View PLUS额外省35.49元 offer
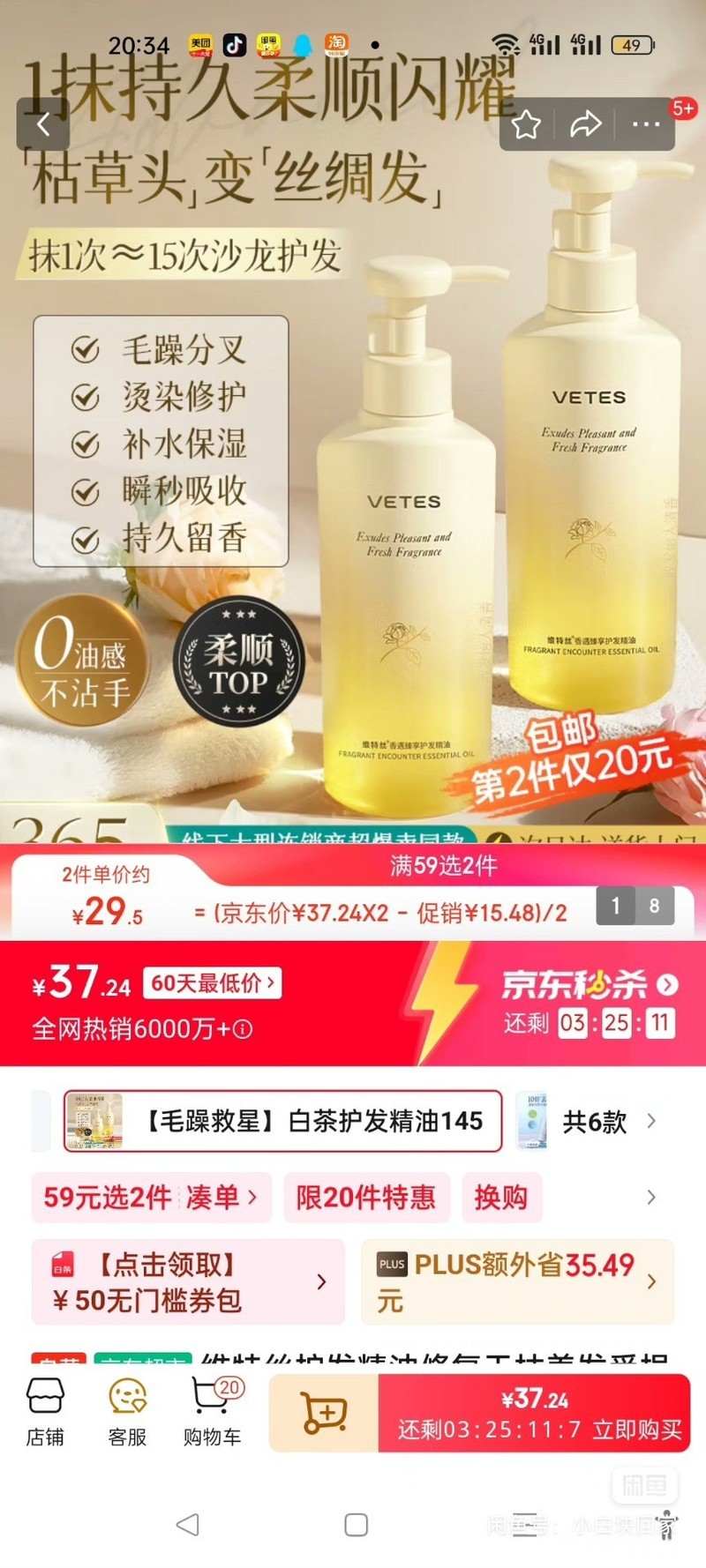Viewport: 706px width, 1568px height. [x=517, y=1281]
